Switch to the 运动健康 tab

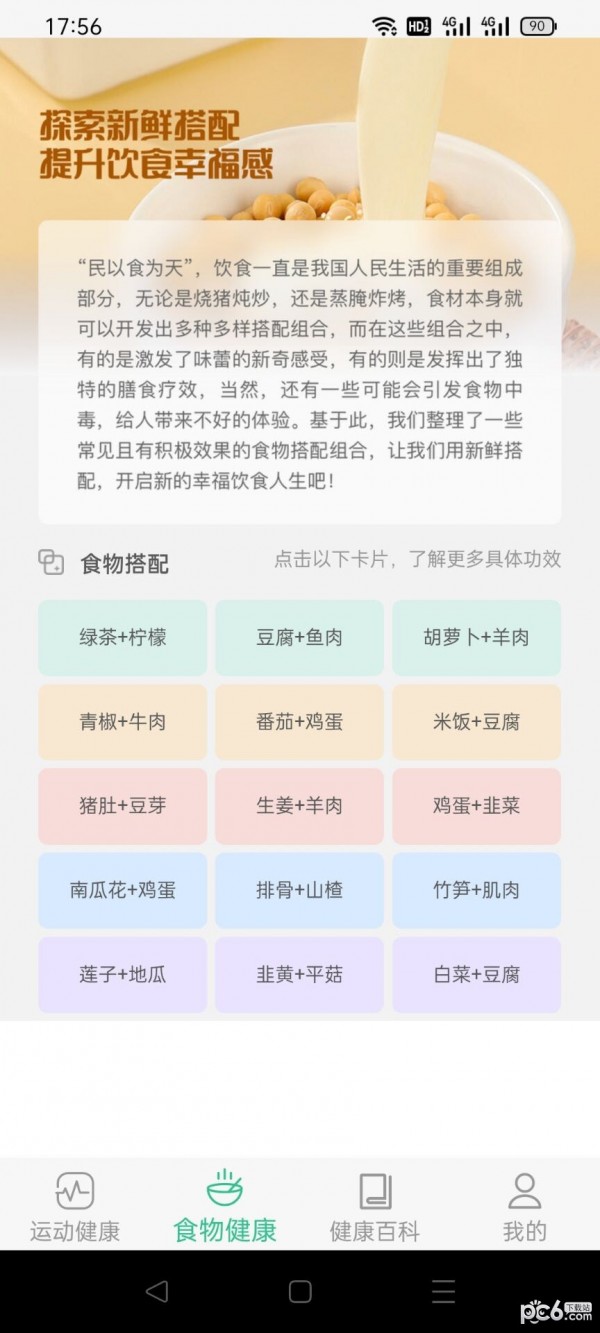coord(75,1207)
